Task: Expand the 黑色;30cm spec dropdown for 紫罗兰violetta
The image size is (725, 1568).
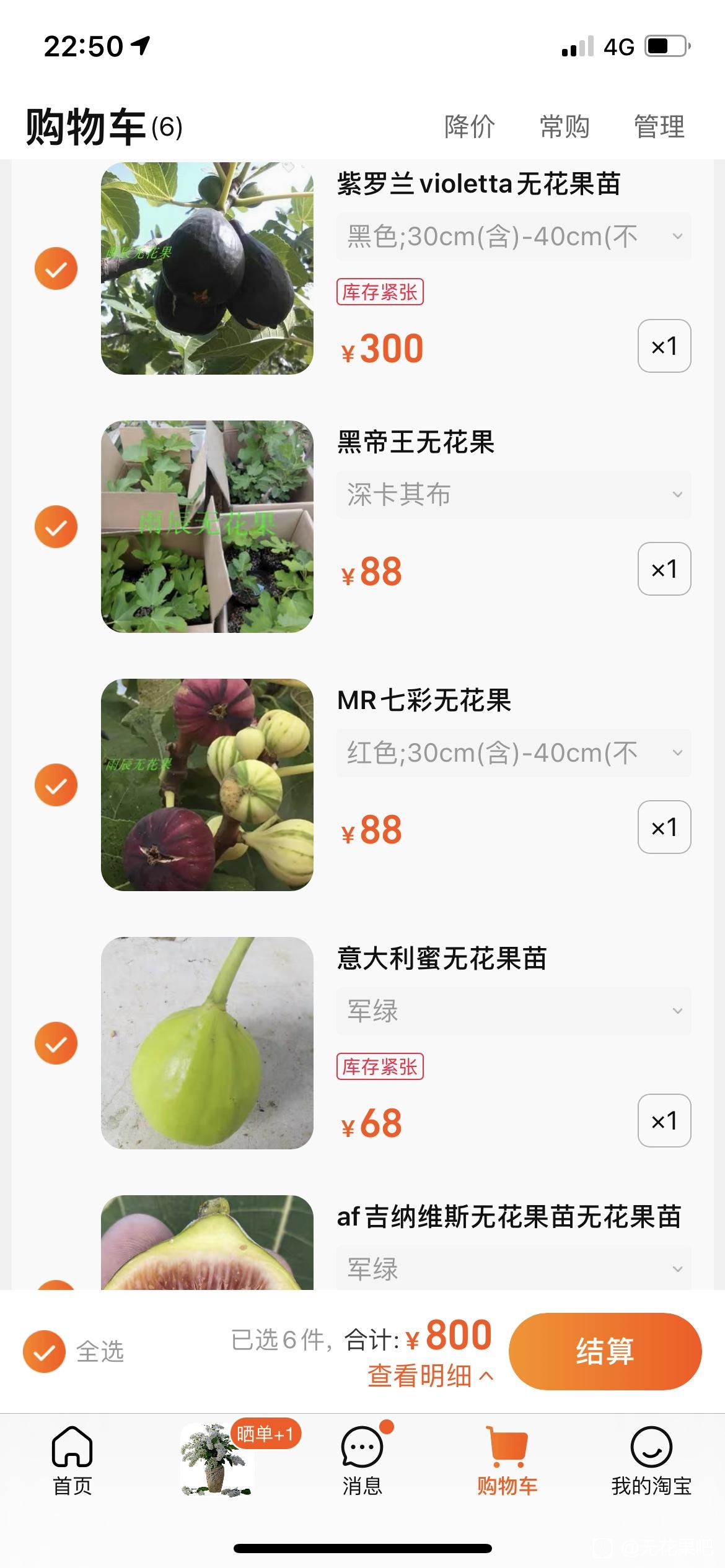Action: tap(514, 237)
